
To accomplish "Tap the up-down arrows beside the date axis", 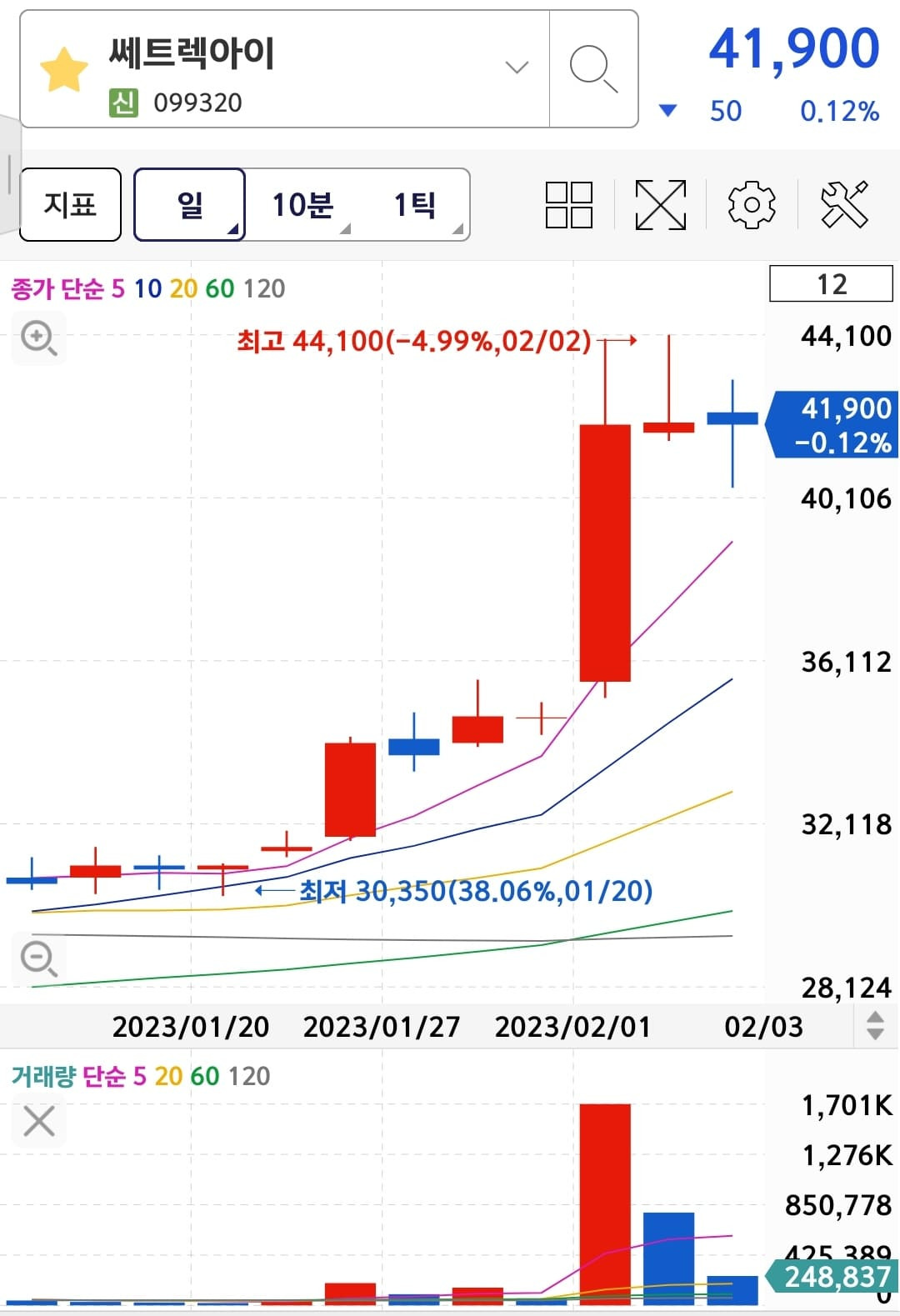I will (875, 1025).
